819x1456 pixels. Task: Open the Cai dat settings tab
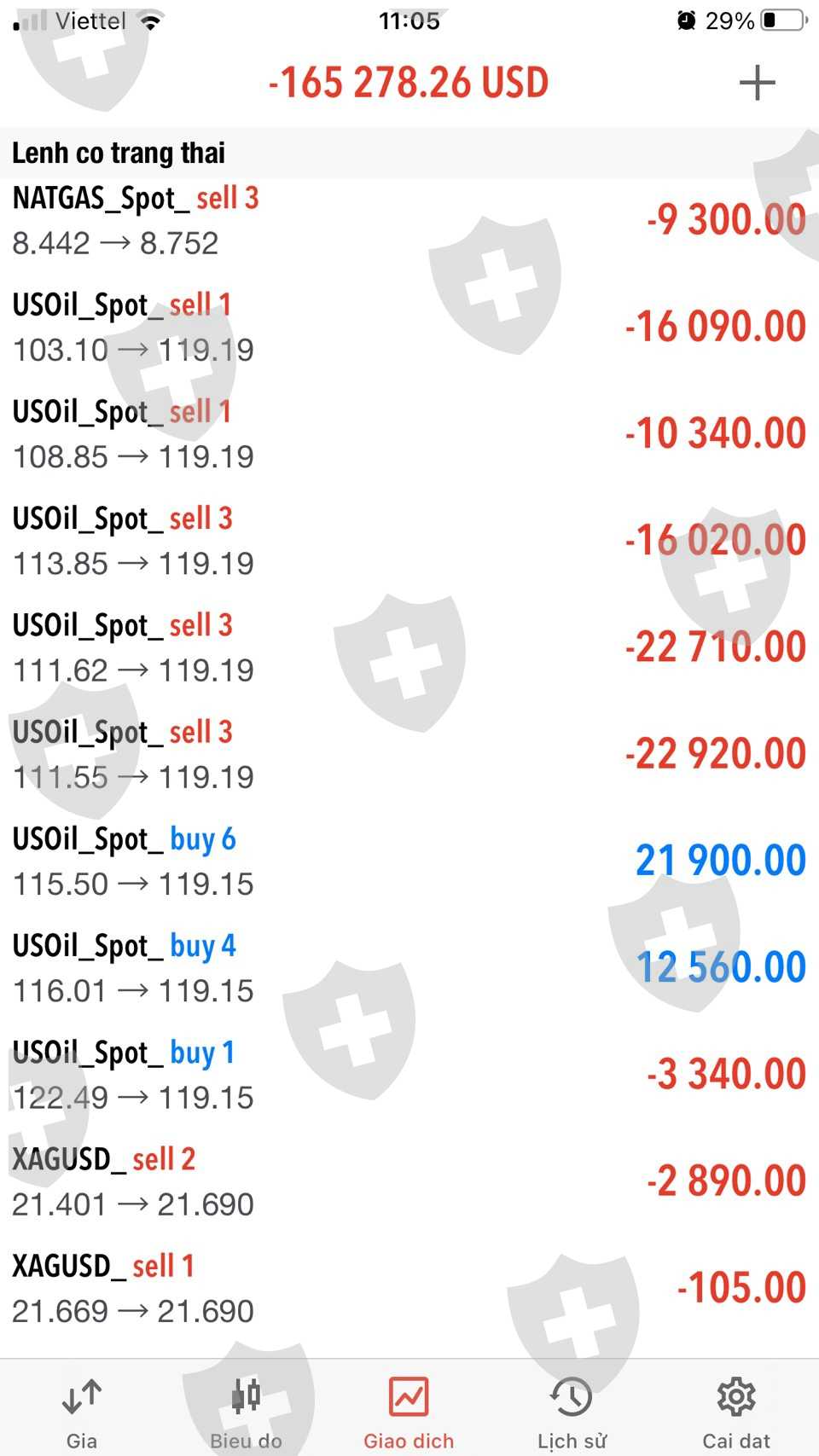[736, 1412]
